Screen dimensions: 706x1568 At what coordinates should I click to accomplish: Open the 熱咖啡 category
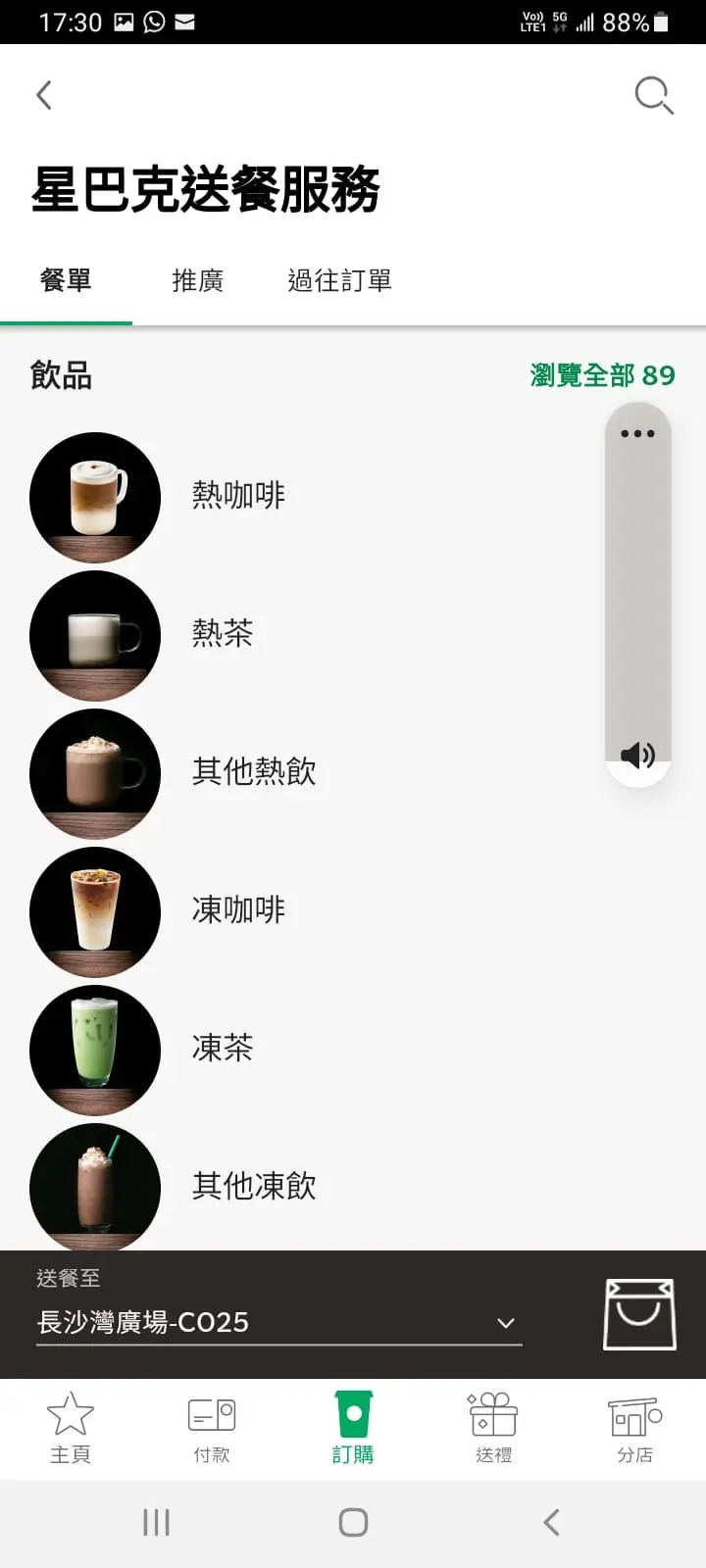click(x=238, y=496)
